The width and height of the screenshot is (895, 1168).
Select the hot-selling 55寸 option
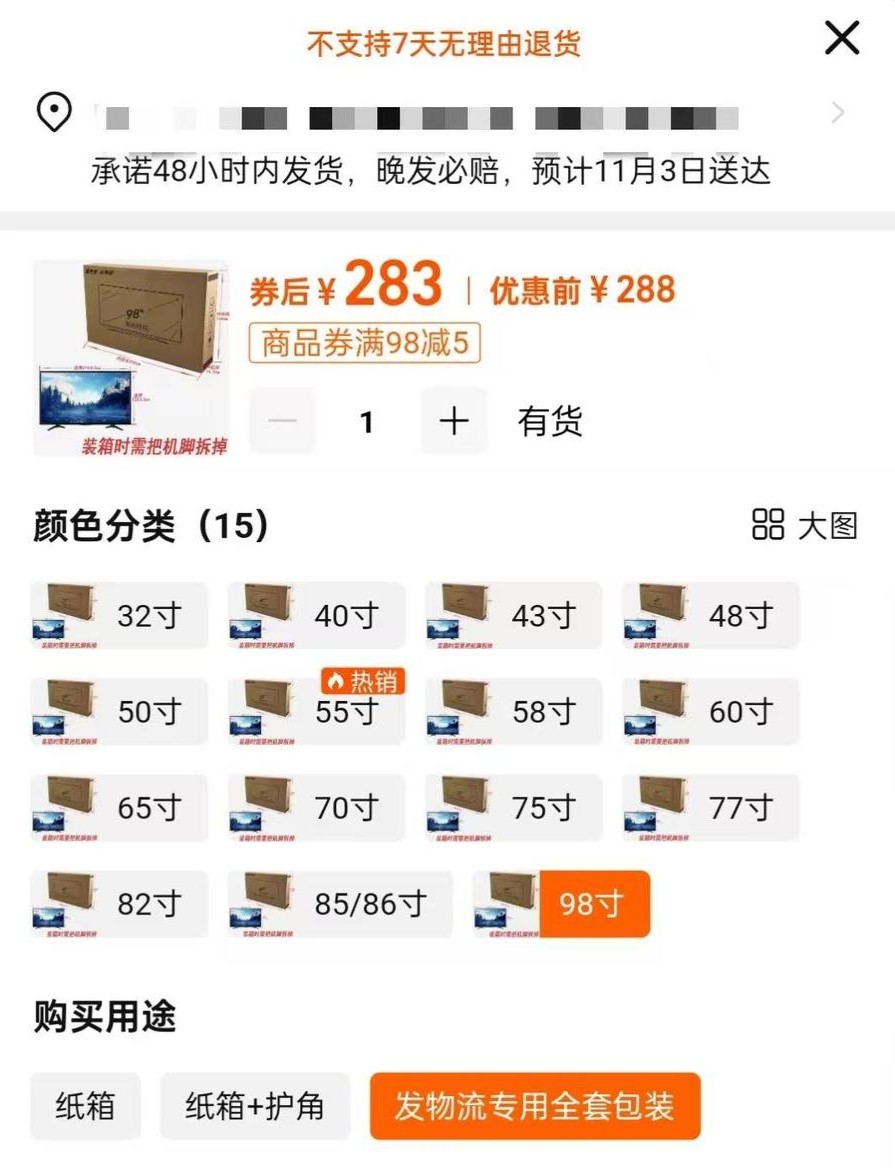coord(316,711)
